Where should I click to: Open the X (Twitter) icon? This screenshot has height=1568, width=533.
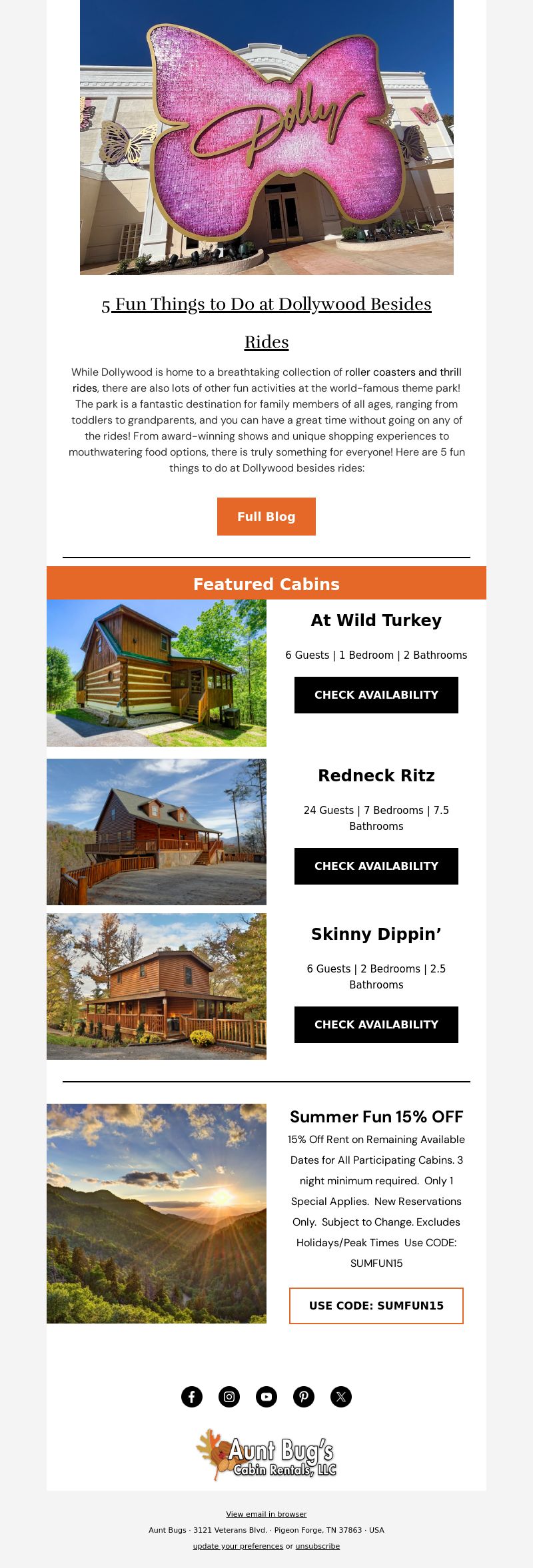tap(341, 1397)
